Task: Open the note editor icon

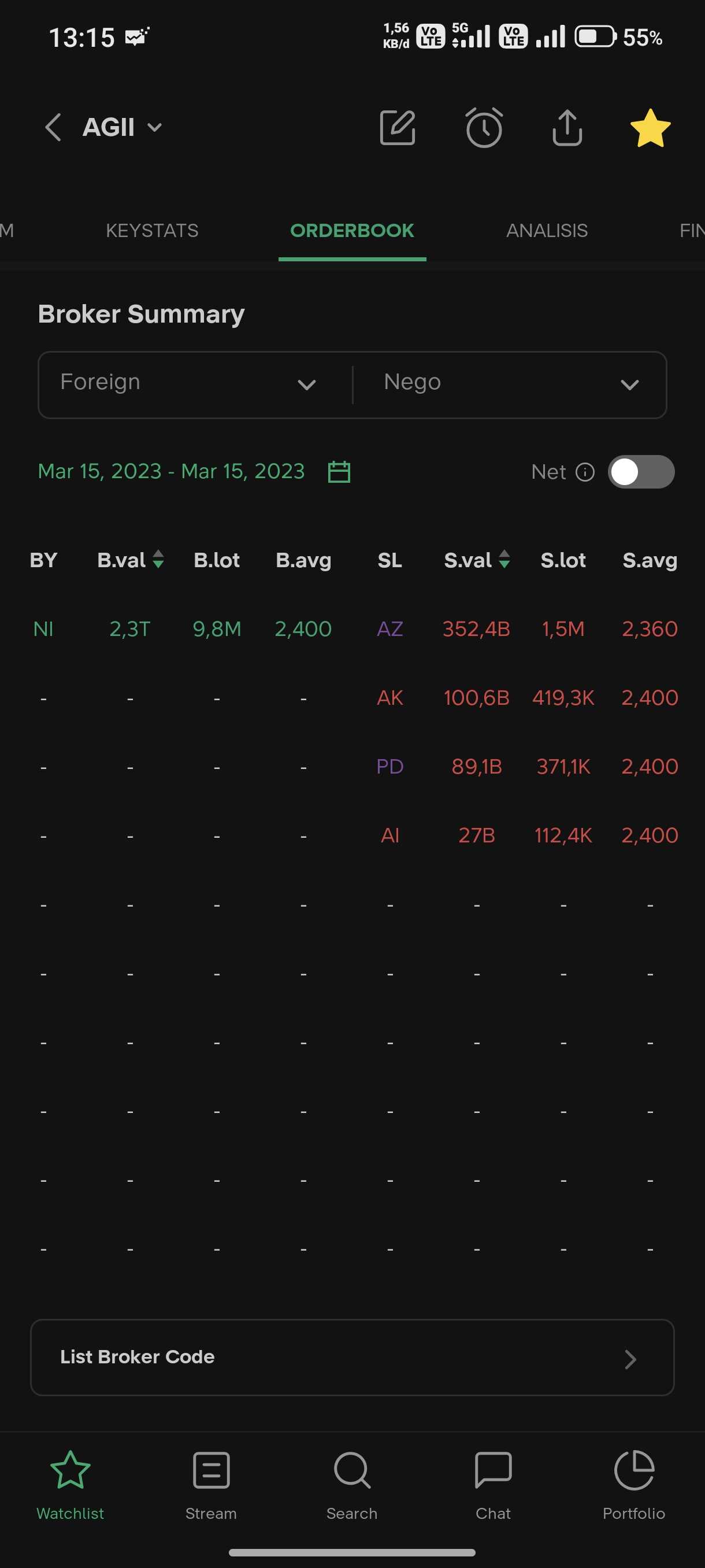Action: click(x=397, y=127)
